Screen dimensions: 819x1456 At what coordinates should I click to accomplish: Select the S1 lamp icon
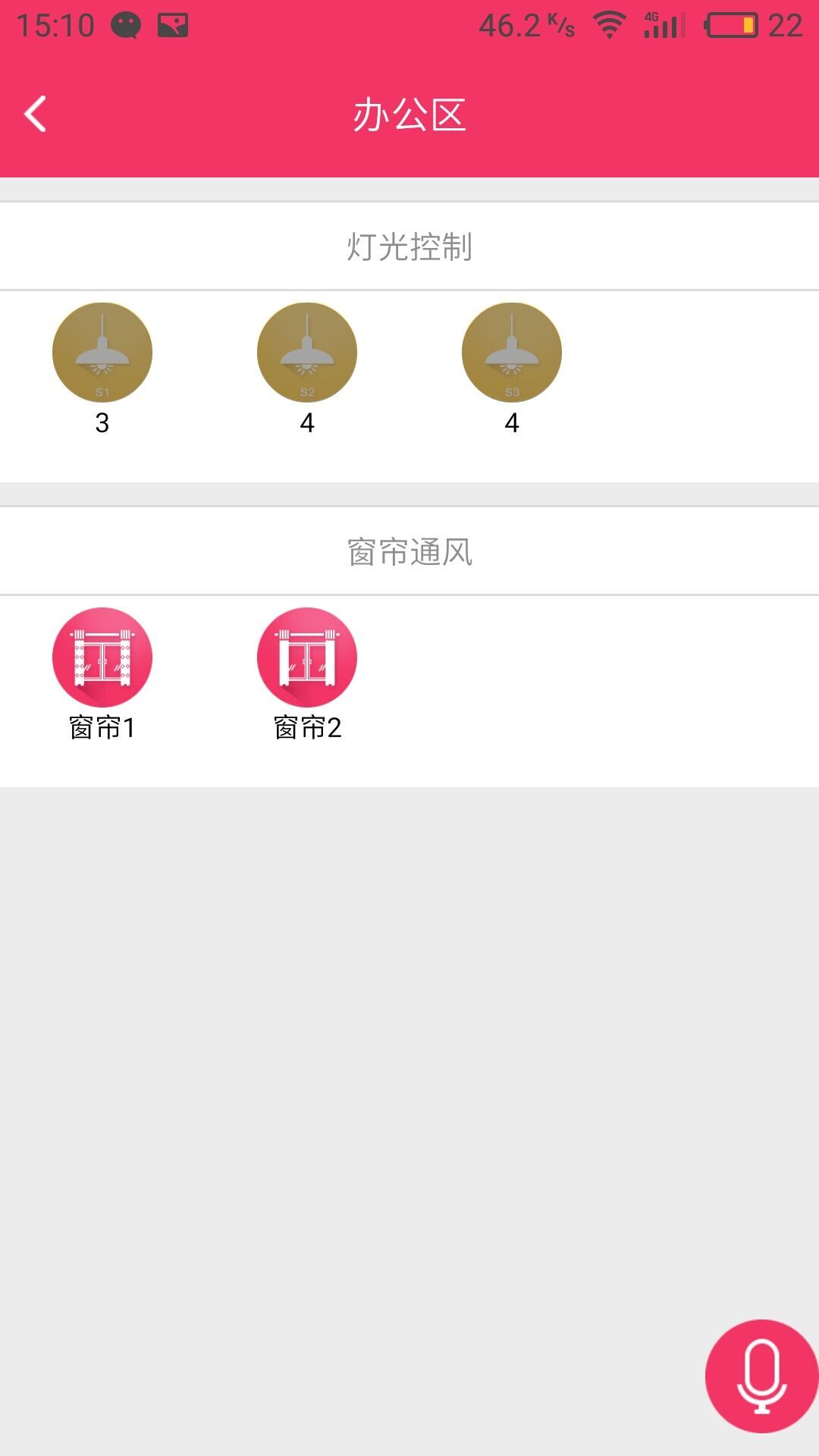(102, 351)
